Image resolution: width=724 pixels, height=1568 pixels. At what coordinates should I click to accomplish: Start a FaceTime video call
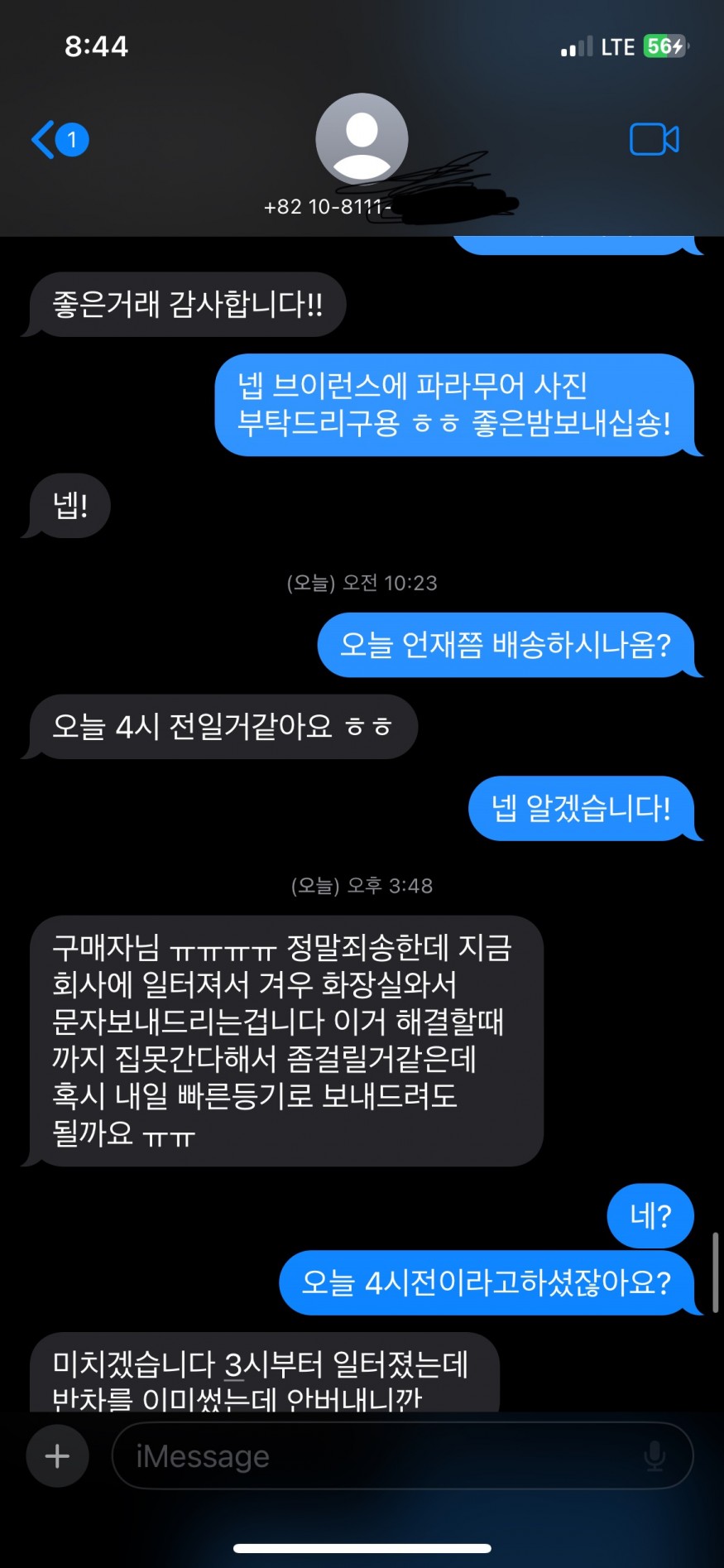point(654,139)
